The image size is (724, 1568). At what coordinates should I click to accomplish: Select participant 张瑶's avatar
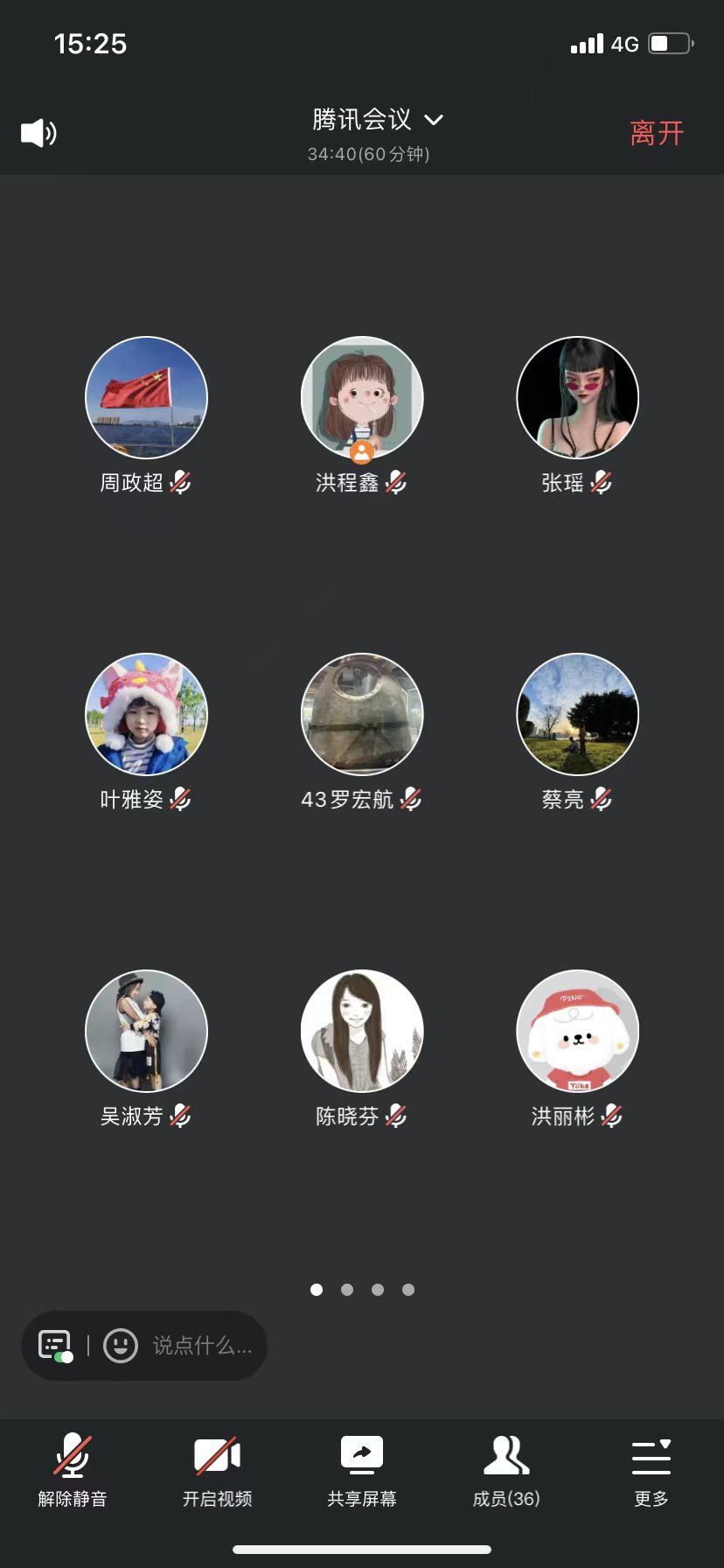pos(578,398)
